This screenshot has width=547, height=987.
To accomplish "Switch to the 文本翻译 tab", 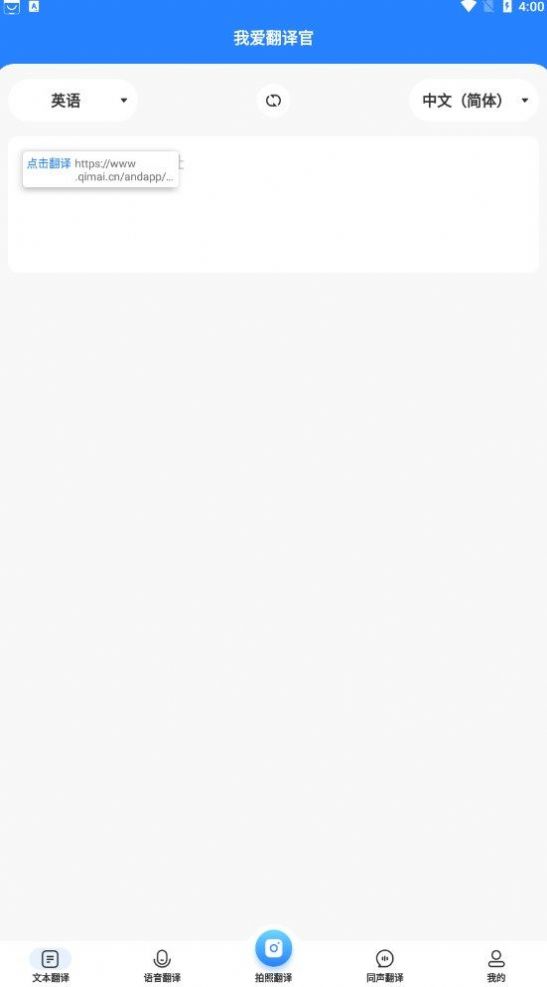I will [x=50, y=966].
